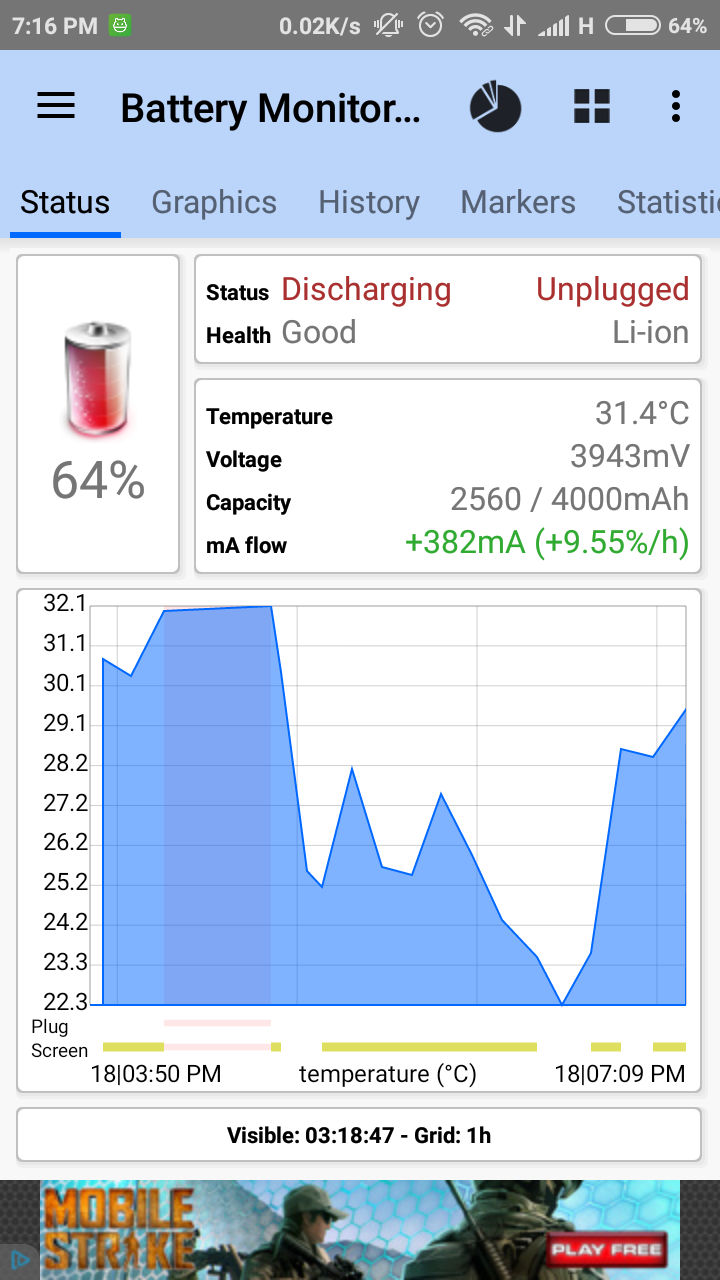720x1280 pixels.
Task: Open the three-dot overflow menu
Action: [676, 106]
